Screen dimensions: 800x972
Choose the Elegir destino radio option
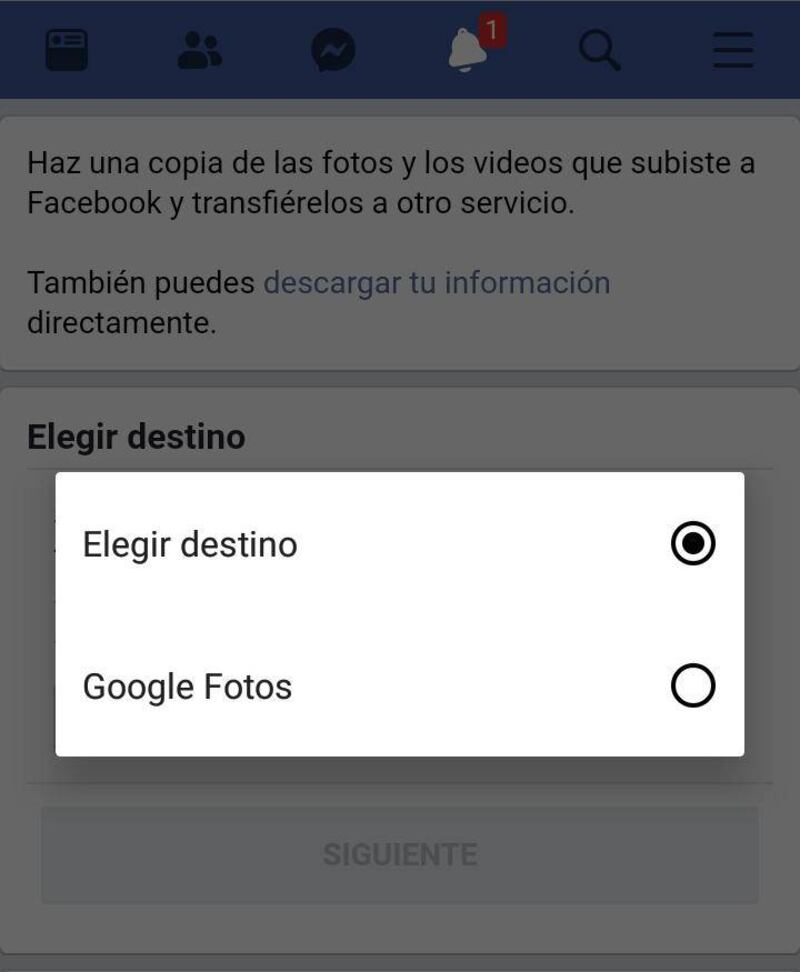(x=692, y=544)
